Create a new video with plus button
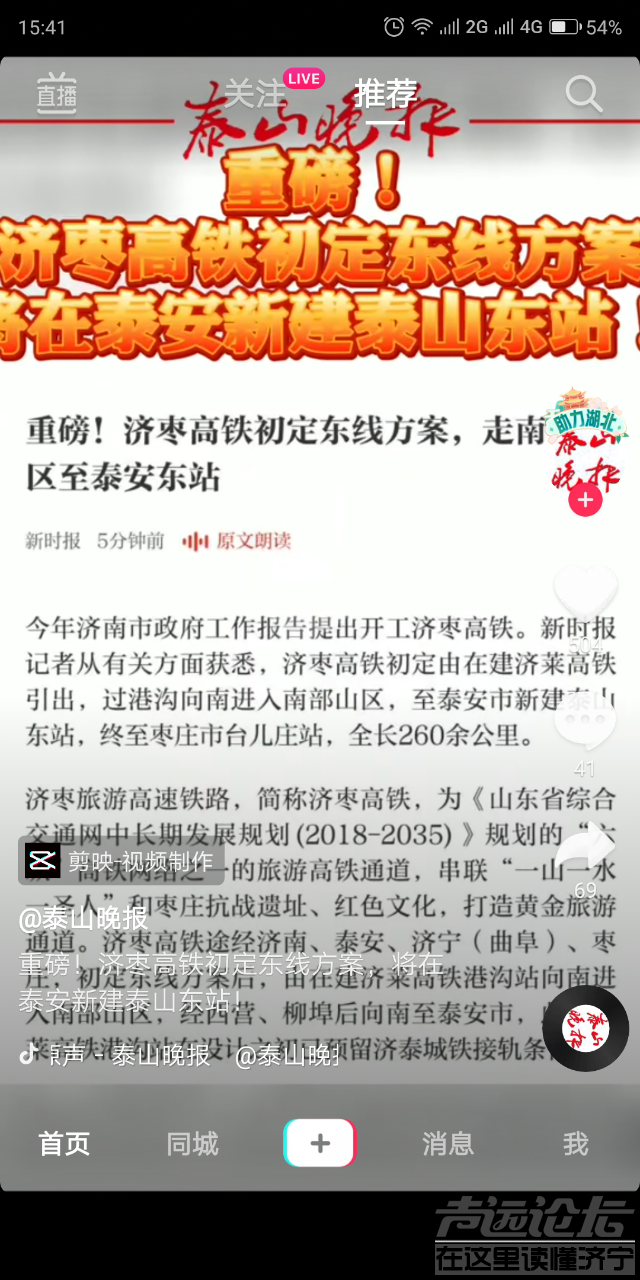This screenshot has width=640, height=1280. tap(320, 1143)
